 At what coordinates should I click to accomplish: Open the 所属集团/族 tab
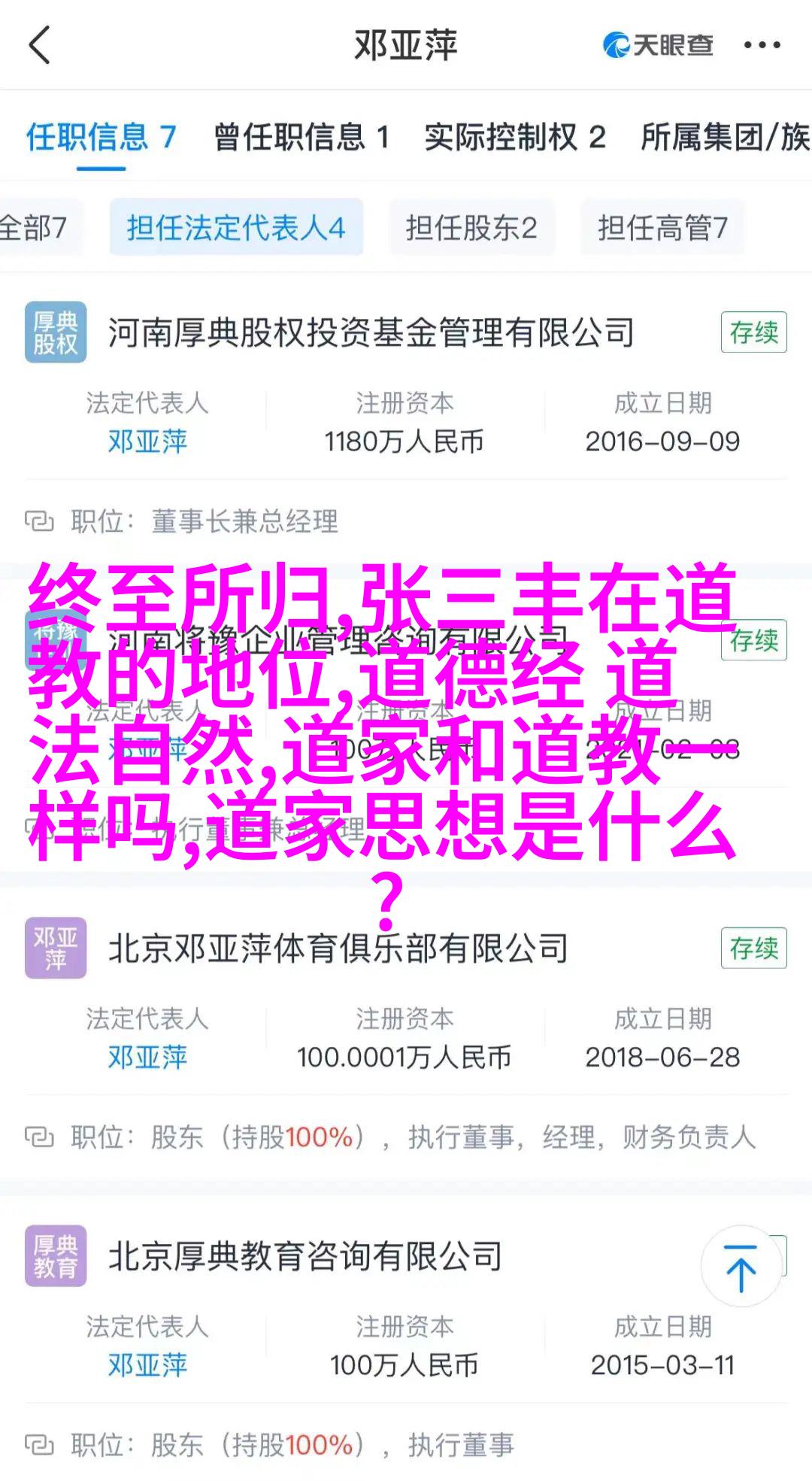click(x=725, y=138)
